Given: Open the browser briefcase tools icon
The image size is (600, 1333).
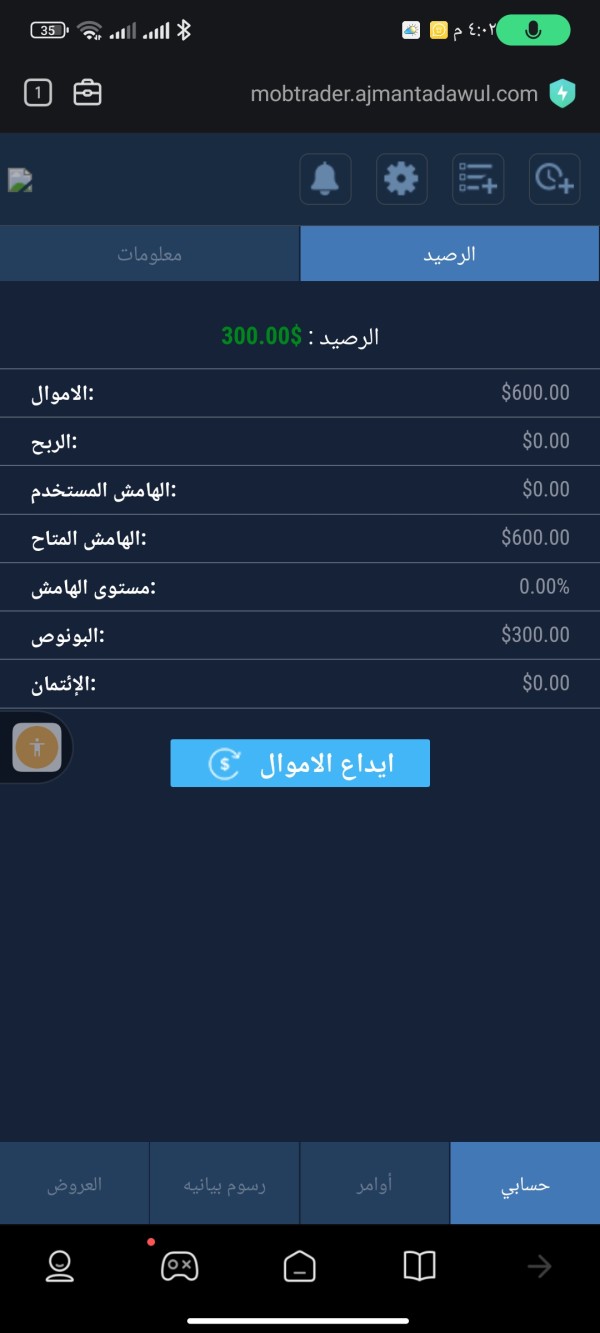Looking at the screenshot, I should coord(88,94).
